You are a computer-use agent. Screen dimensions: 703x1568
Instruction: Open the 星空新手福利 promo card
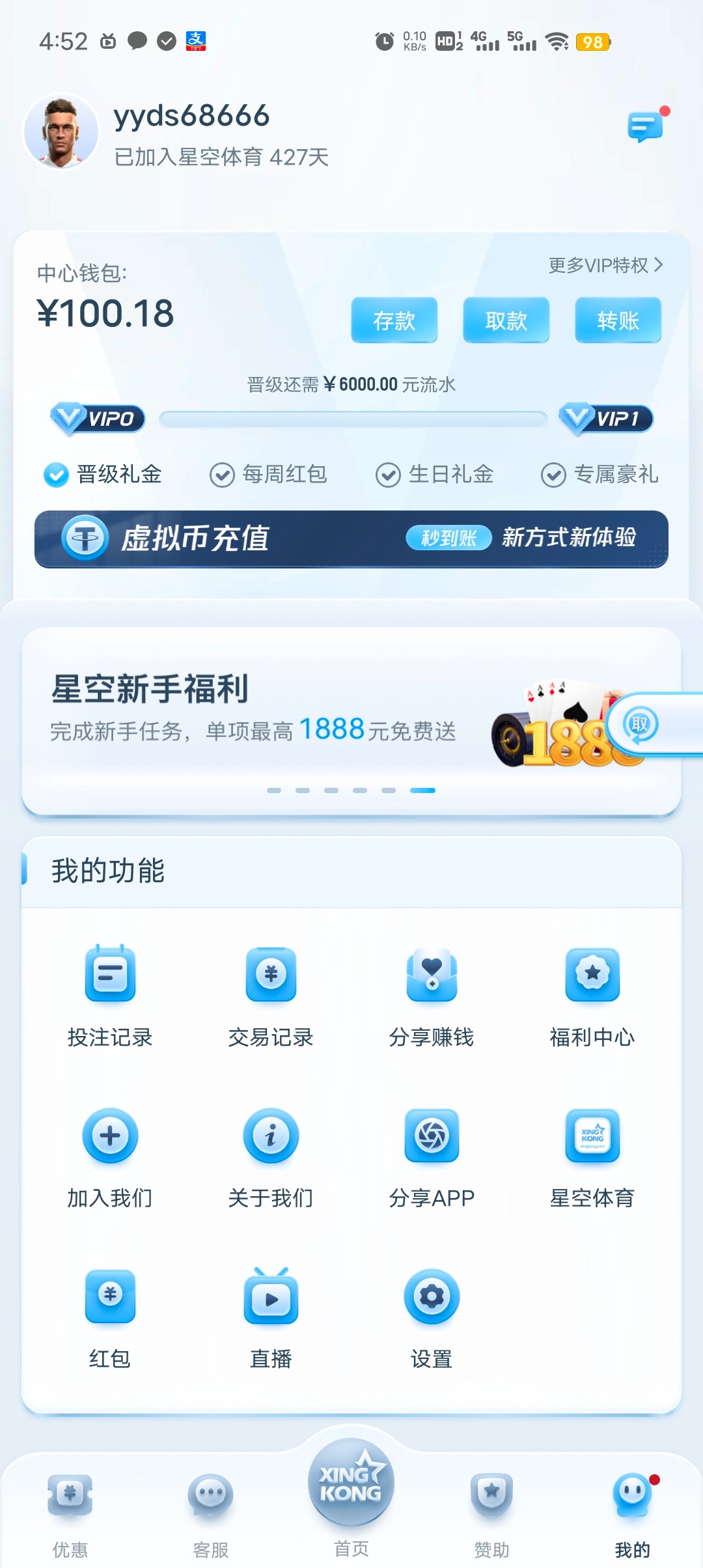(x=260, y=710)
